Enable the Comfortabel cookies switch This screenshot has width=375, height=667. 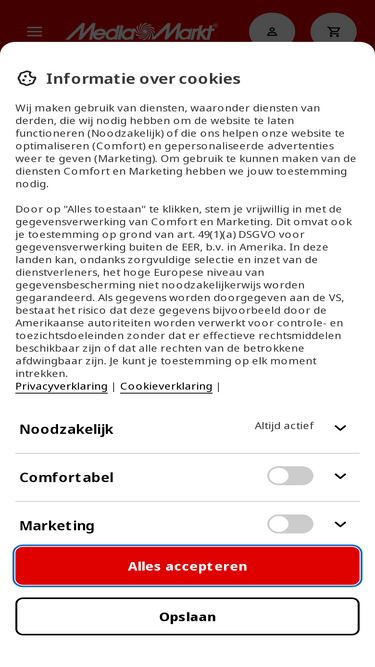(x=290, y=476)
